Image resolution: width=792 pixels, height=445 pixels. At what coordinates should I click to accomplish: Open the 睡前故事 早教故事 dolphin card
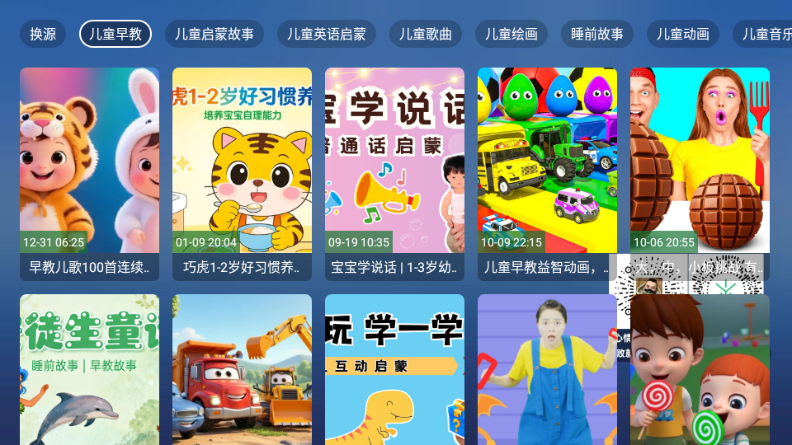coord(89,370)
